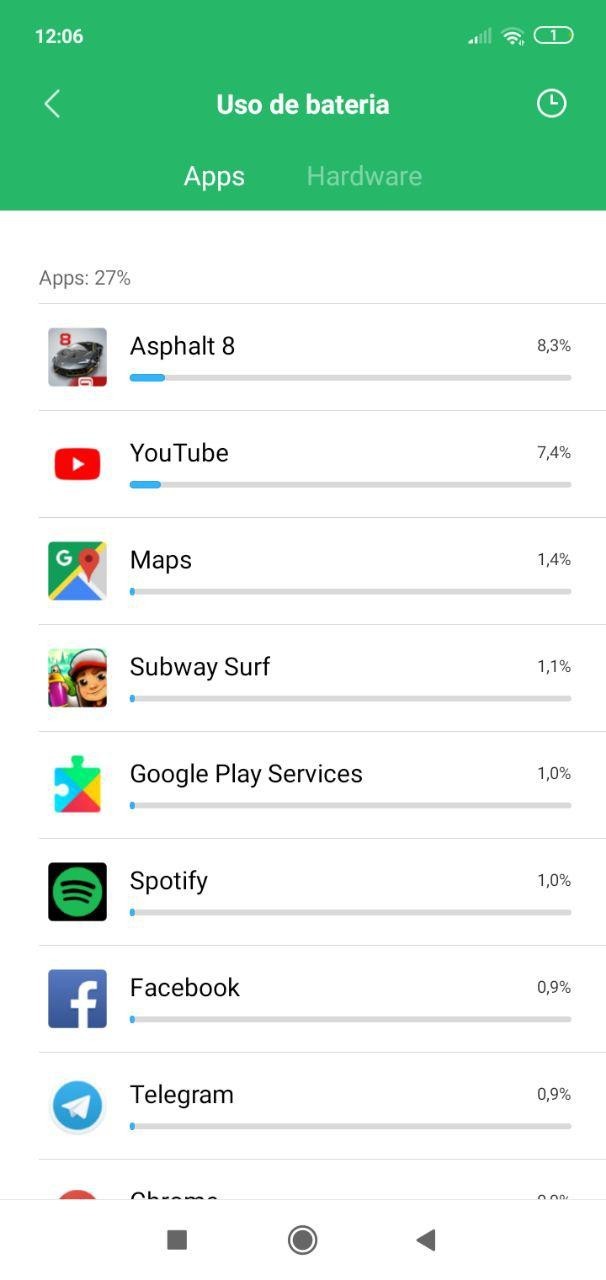Tap the system home button

(302, 1240)
